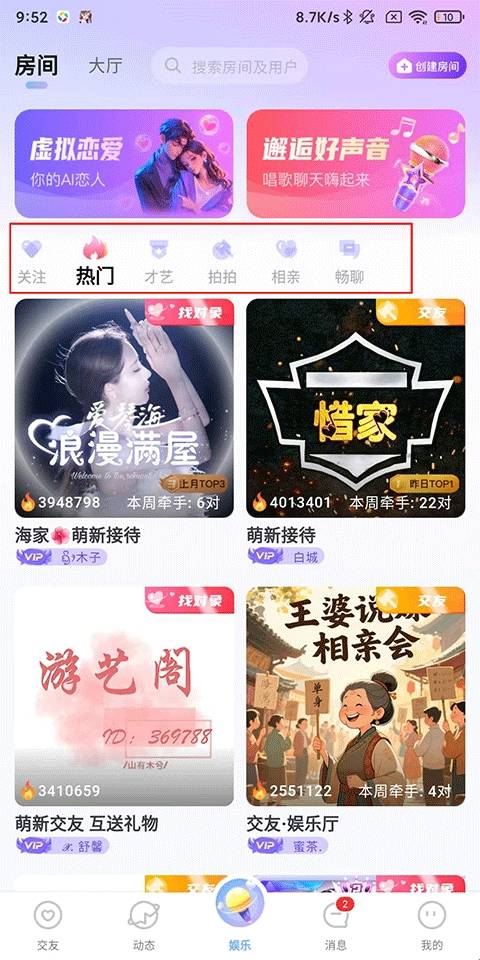Tap the 娱乐 center tab
The height and width of the screenshot is (960, 480).
[240, 915]
